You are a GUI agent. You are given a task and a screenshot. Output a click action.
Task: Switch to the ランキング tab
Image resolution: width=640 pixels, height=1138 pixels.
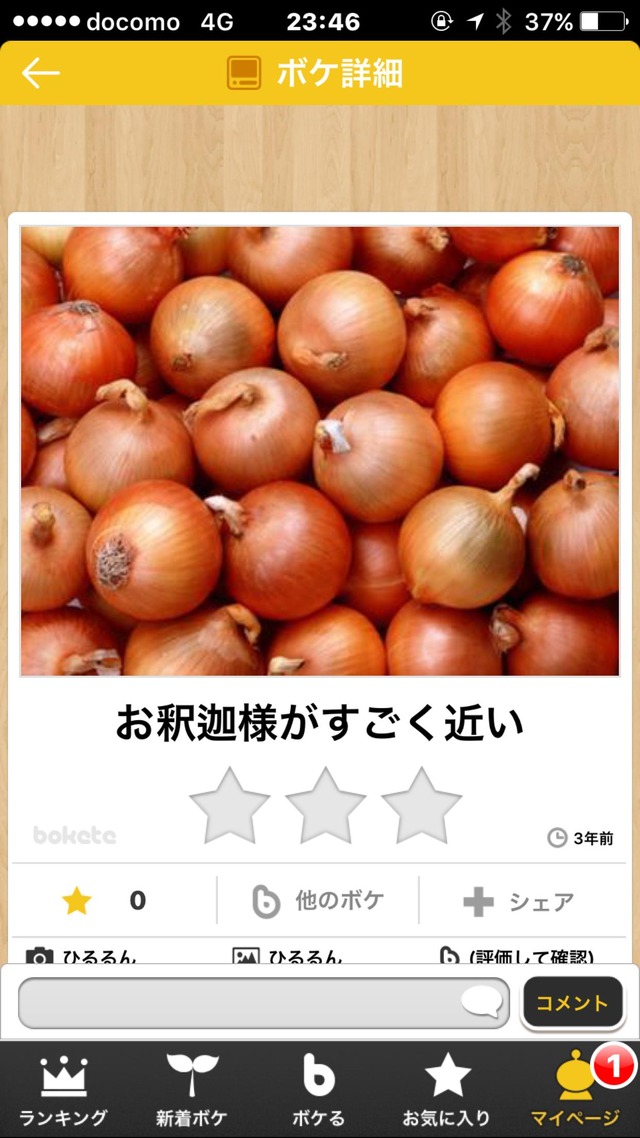click(x=63, y=1090)
